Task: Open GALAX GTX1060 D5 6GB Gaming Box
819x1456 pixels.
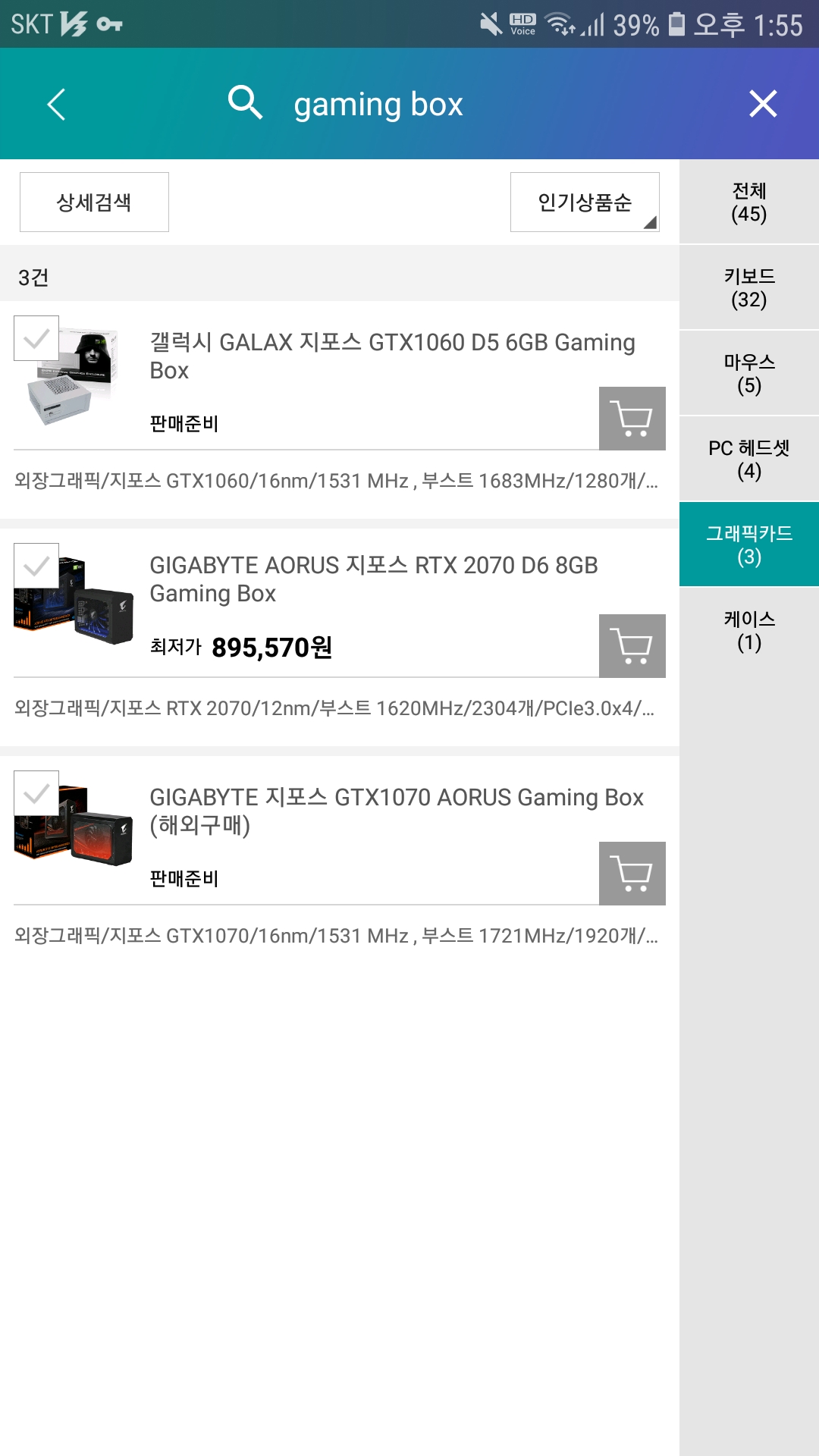Action: click(x=391, y=356)
